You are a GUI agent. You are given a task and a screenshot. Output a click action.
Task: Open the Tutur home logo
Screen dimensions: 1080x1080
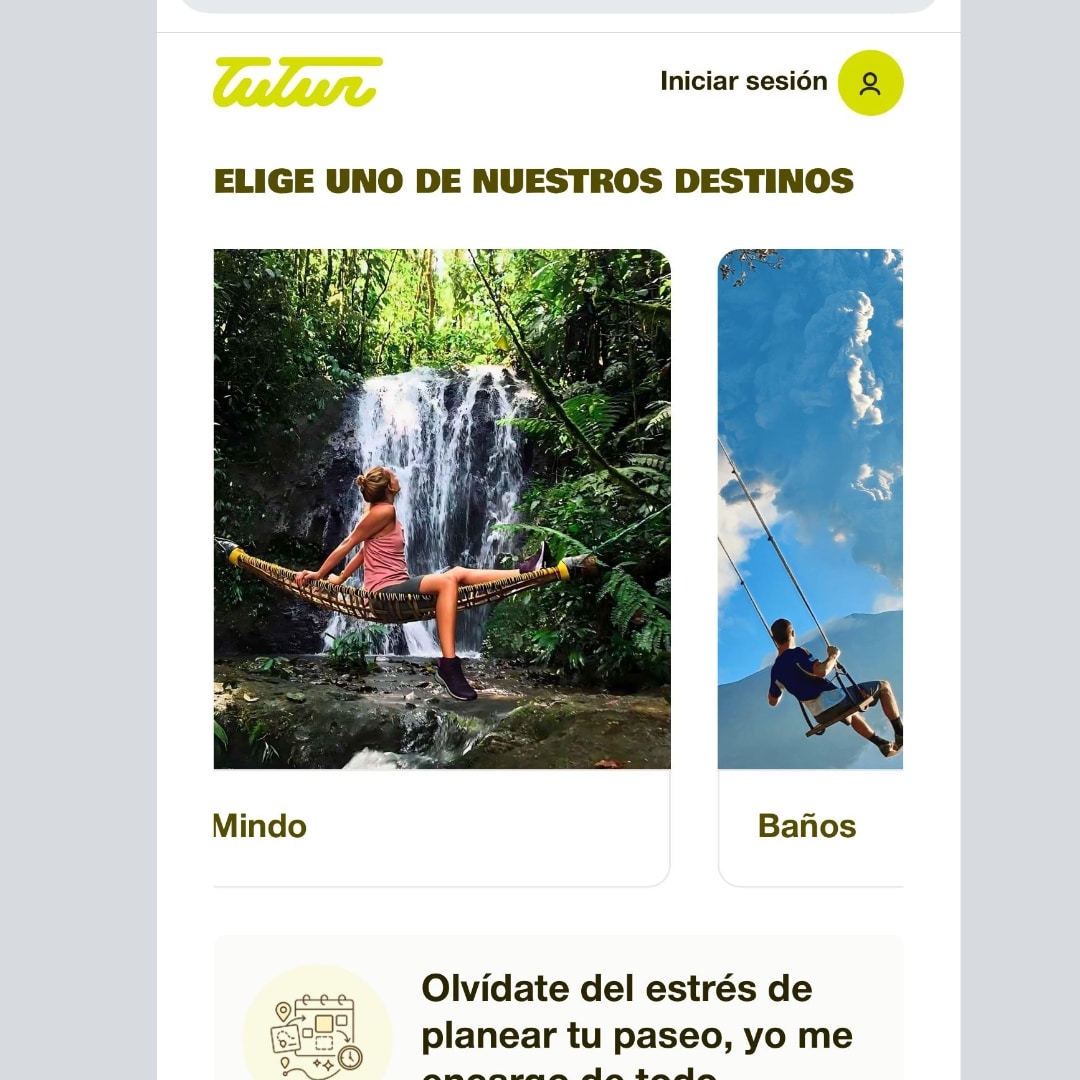pos(297,82)
